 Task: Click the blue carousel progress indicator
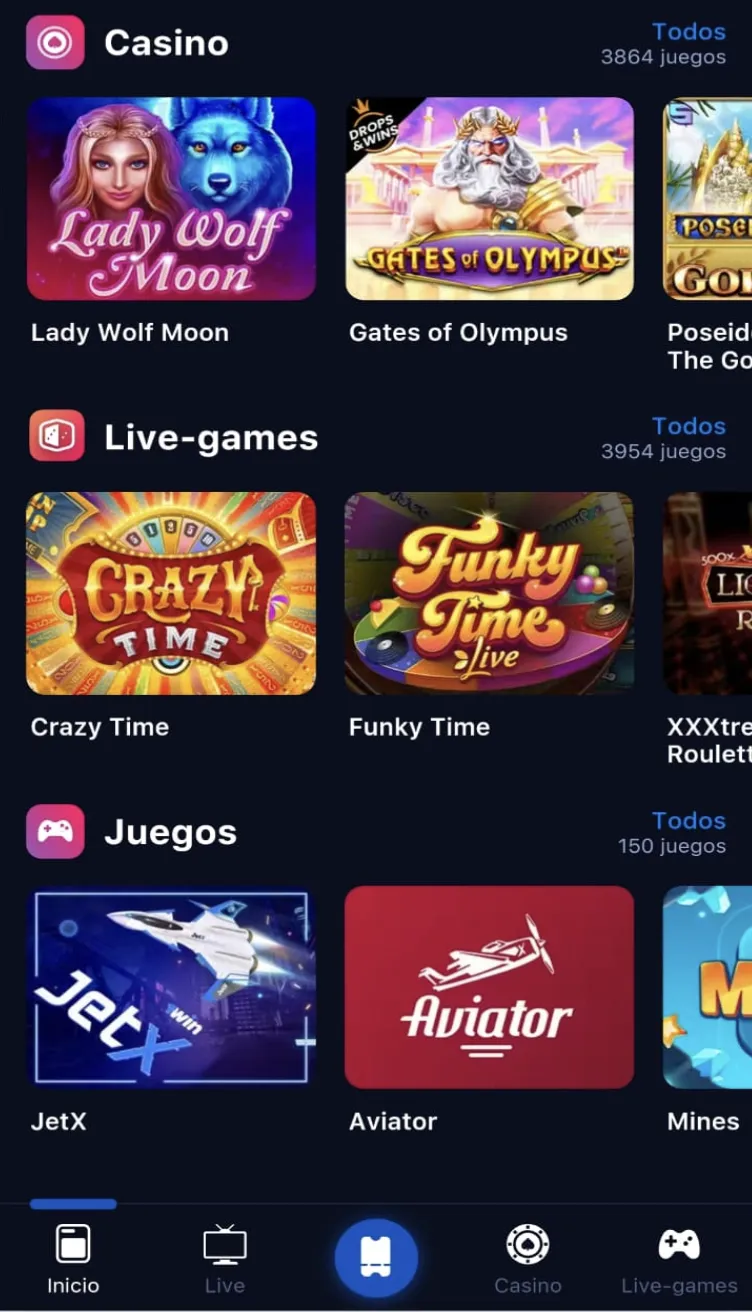pyautogui.click(x=74, y=1205)
